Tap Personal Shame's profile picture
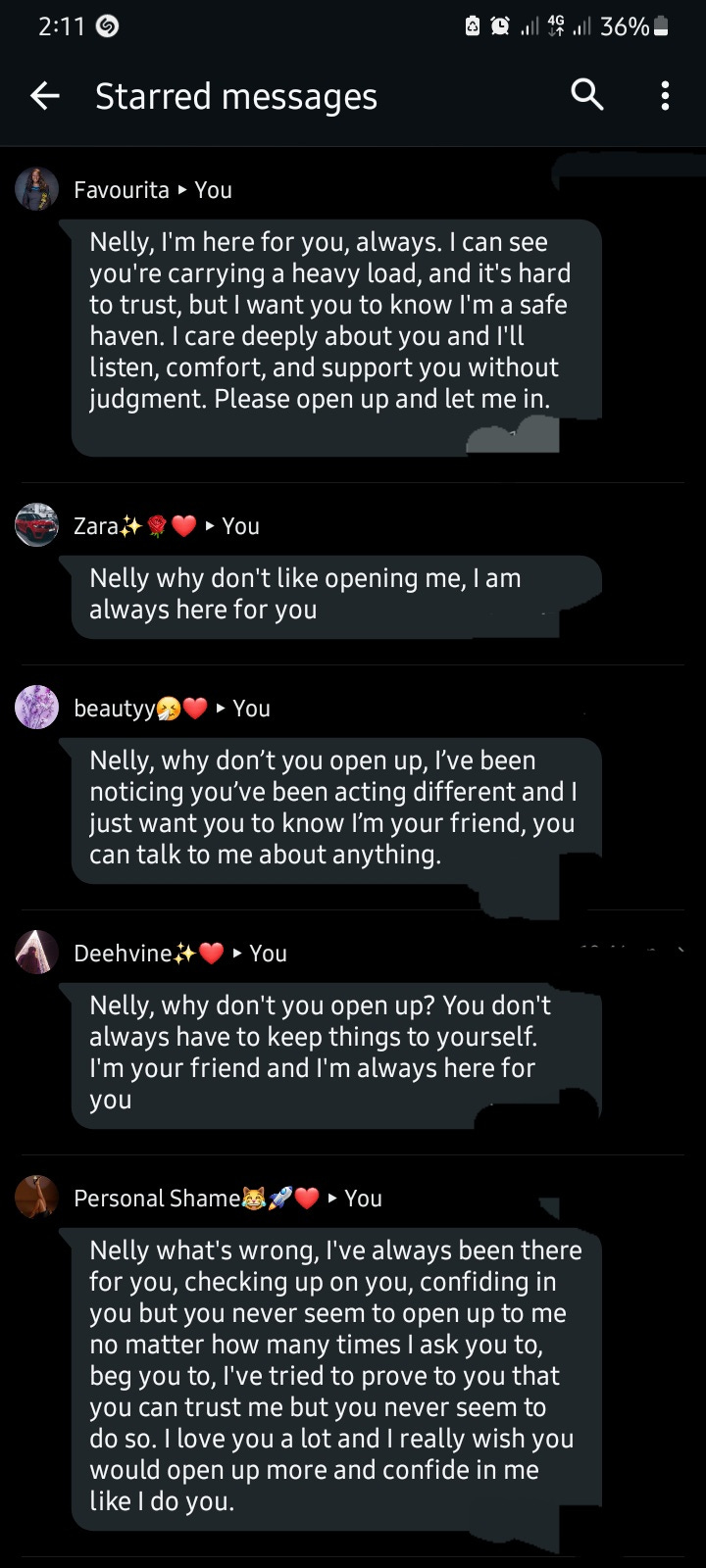706x1568 pixels. click(37, 1198)
